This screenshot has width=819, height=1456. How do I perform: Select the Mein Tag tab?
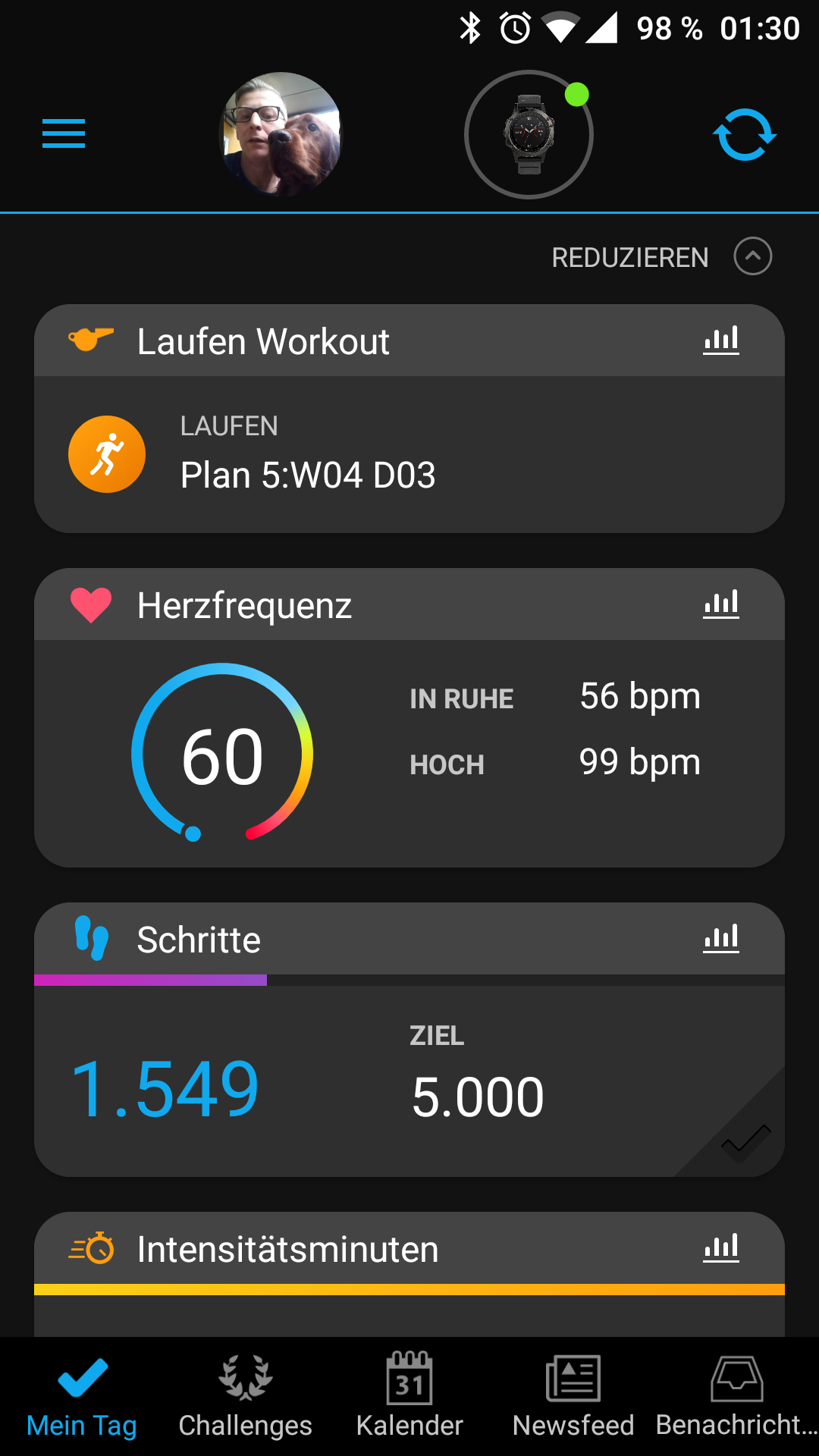pos(82,1396)
